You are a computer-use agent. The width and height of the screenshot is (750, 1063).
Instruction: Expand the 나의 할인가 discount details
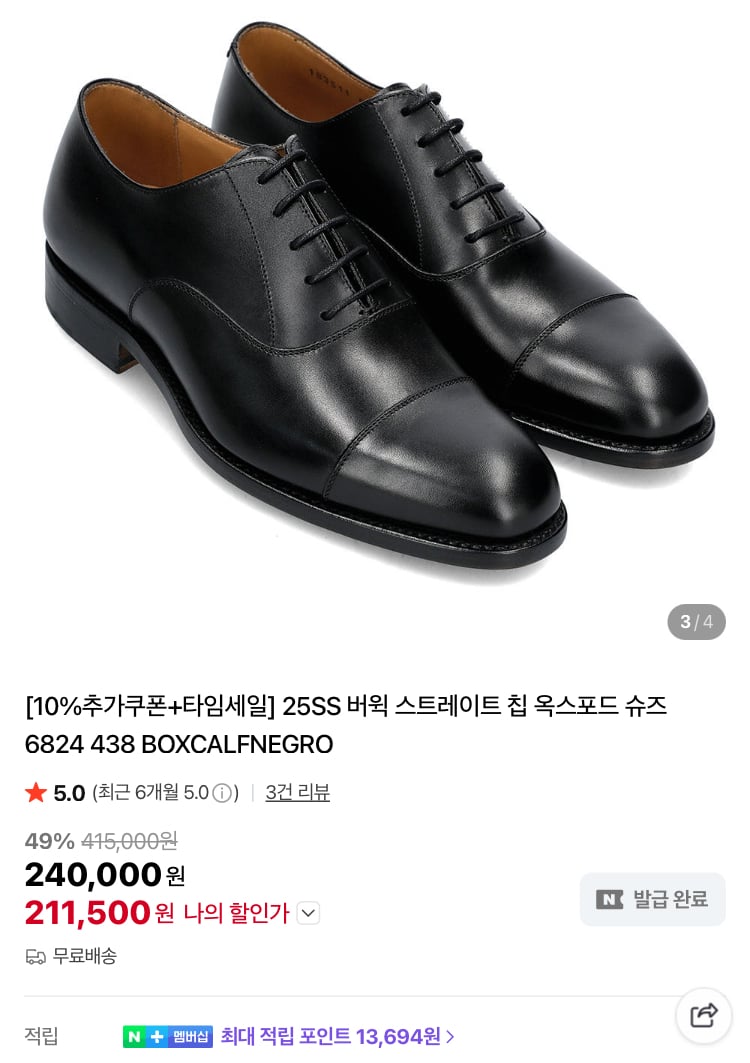(x=308, y=913)
